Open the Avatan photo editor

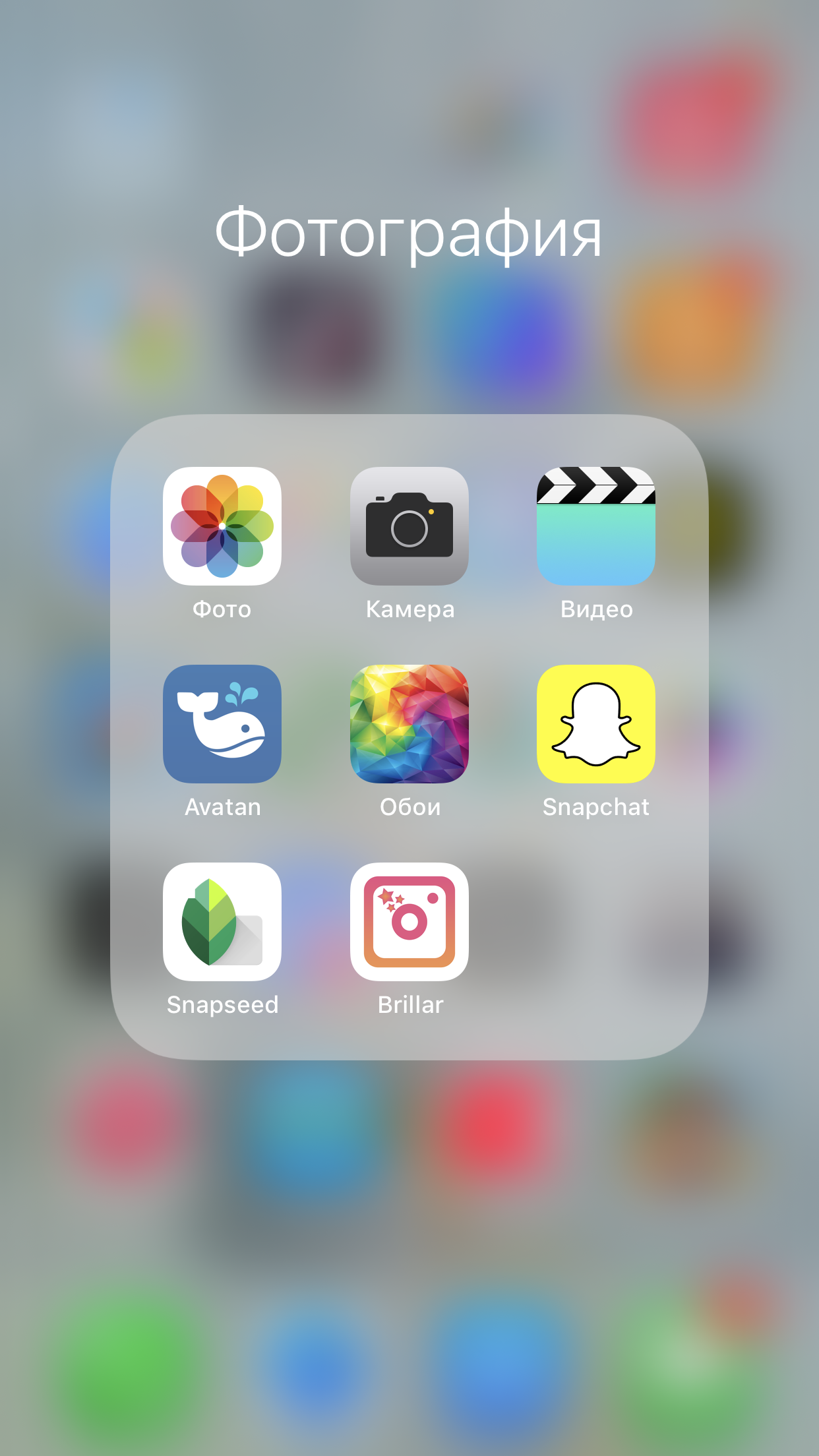click(222, 723)
